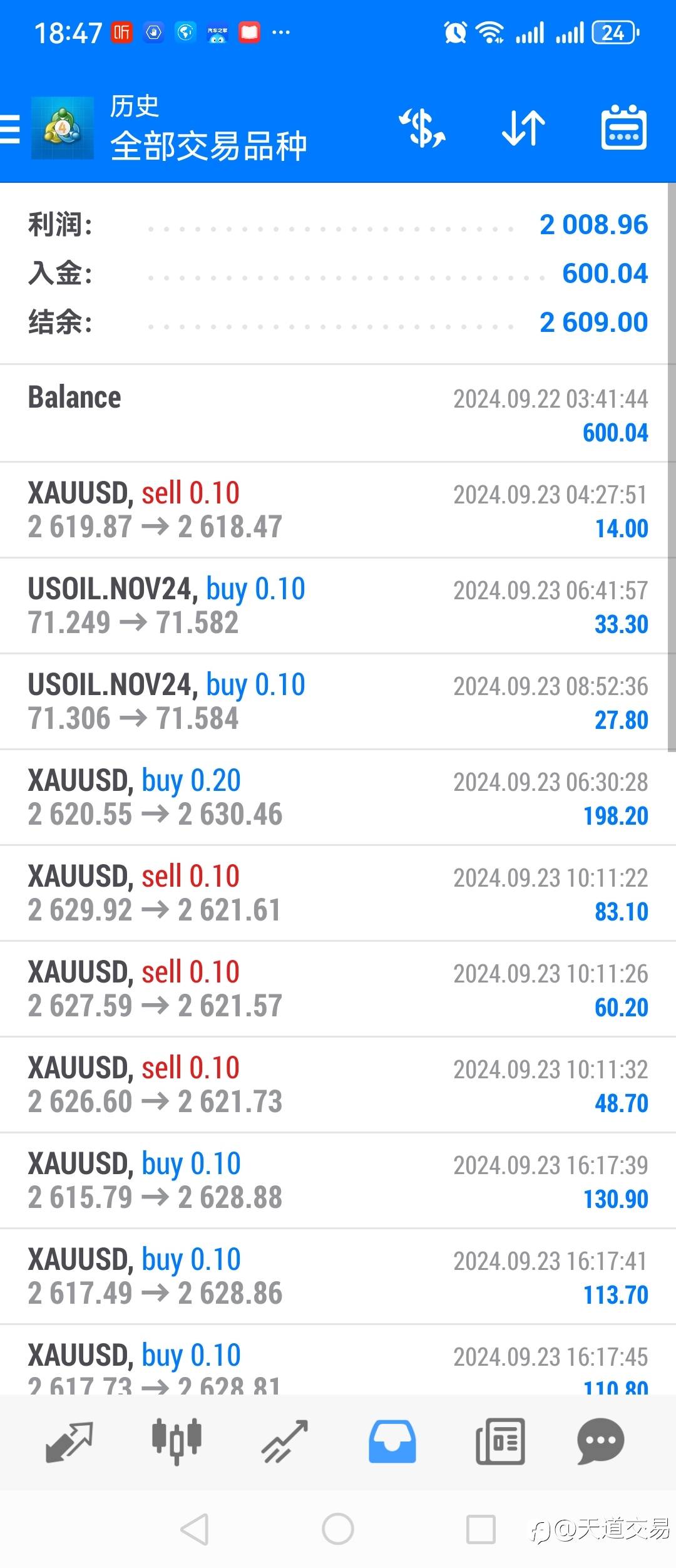Viewport: 676px width, 1568px height.
Task: Open the calendar date range picker
Action: tap(623, 128)
